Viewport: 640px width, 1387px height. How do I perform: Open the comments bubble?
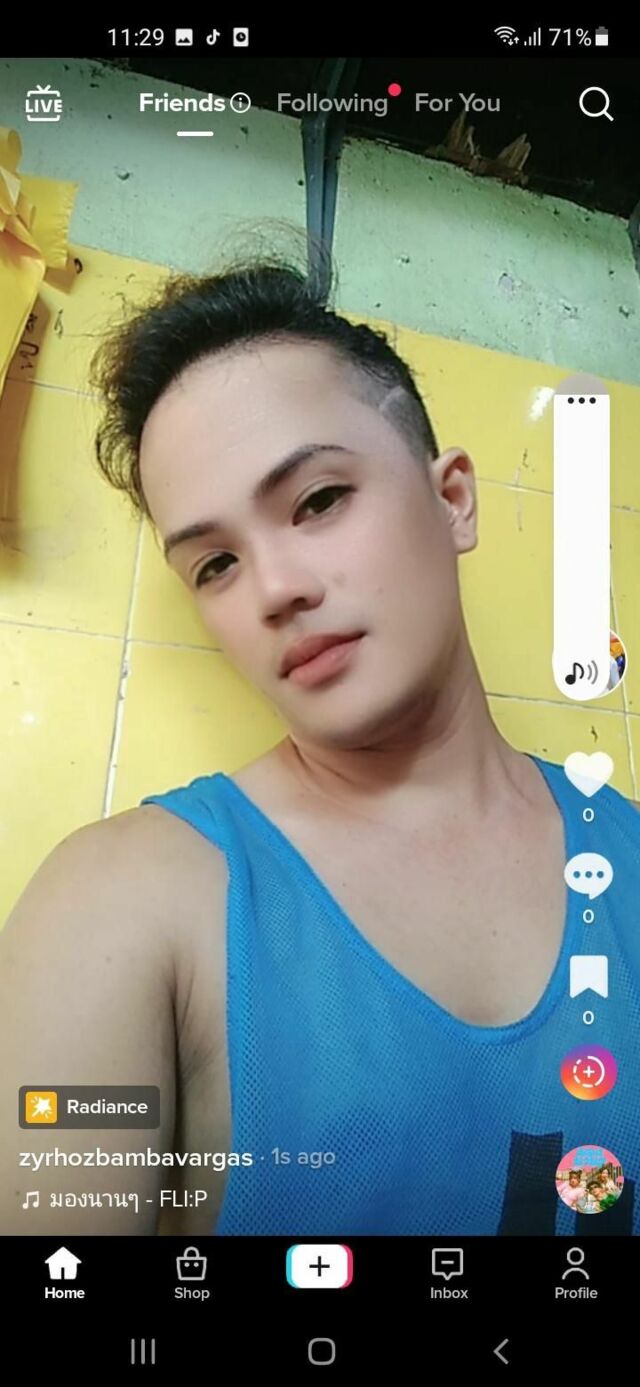pyautogui.click(x=588, y=877)
